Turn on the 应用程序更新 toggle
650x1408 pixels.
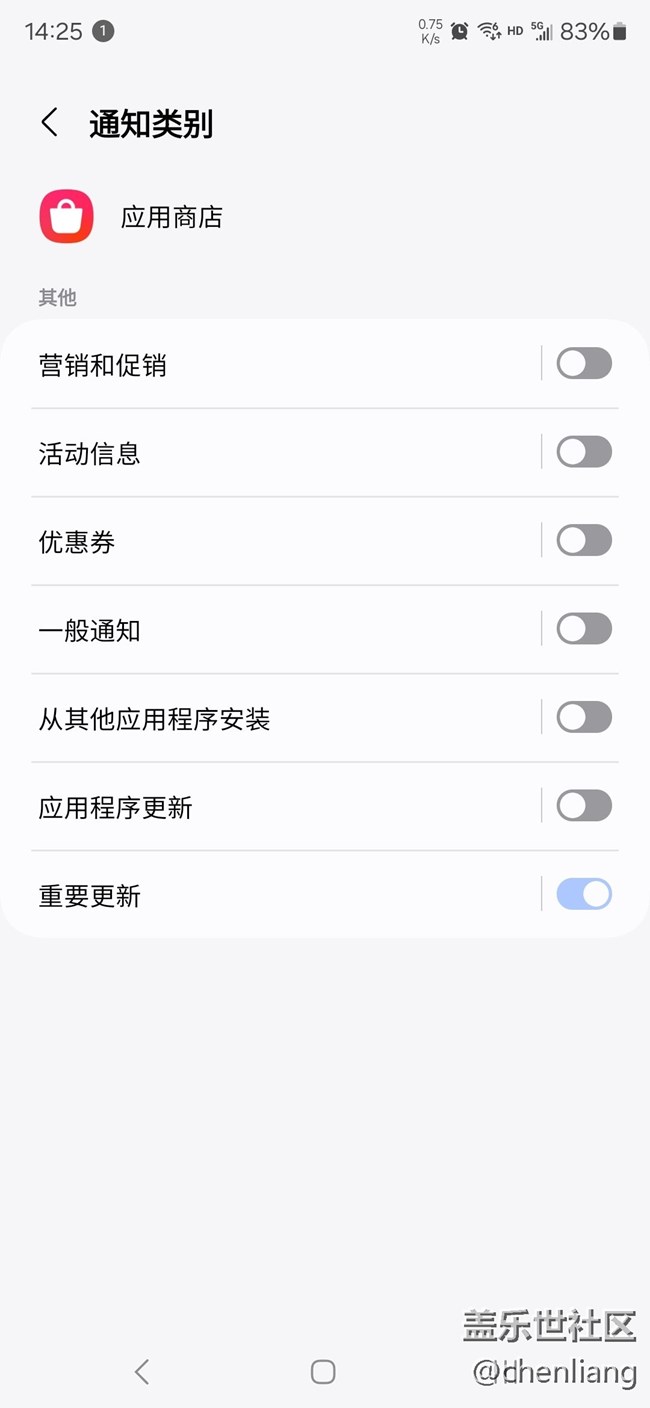pos(584,806)
